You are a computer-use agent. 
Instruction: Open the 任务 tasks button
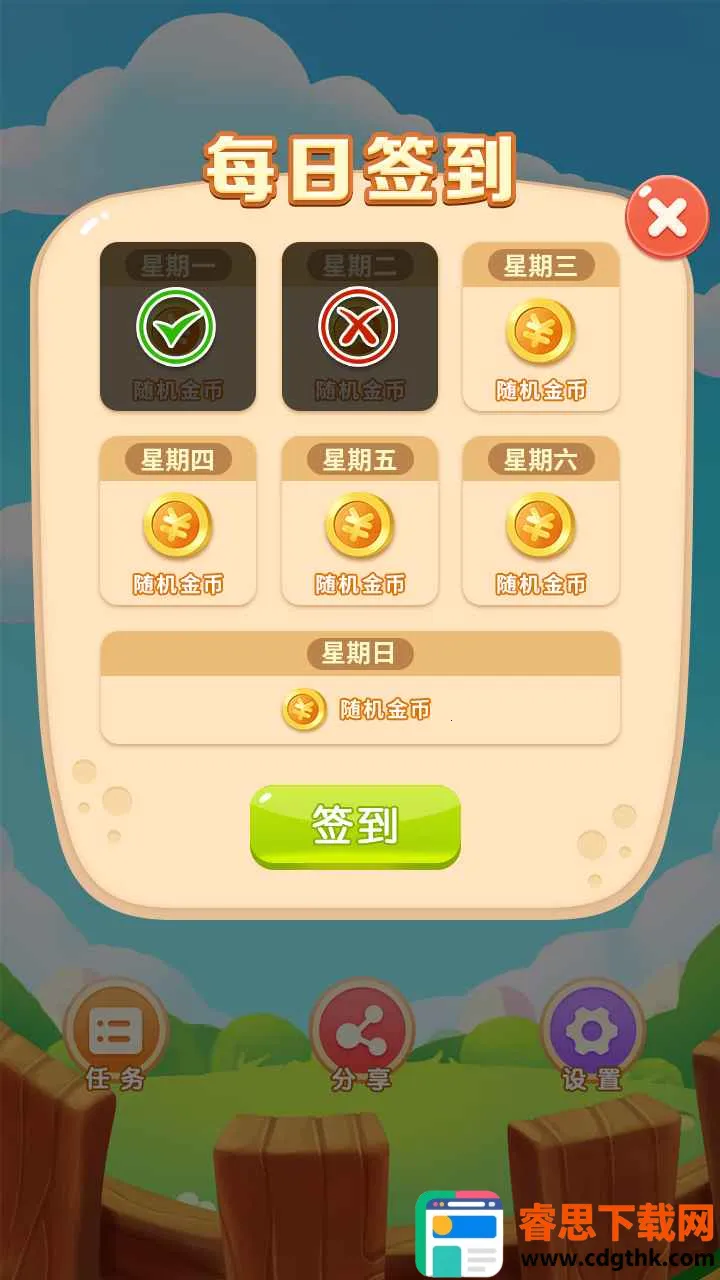[x=116, y=1034]
